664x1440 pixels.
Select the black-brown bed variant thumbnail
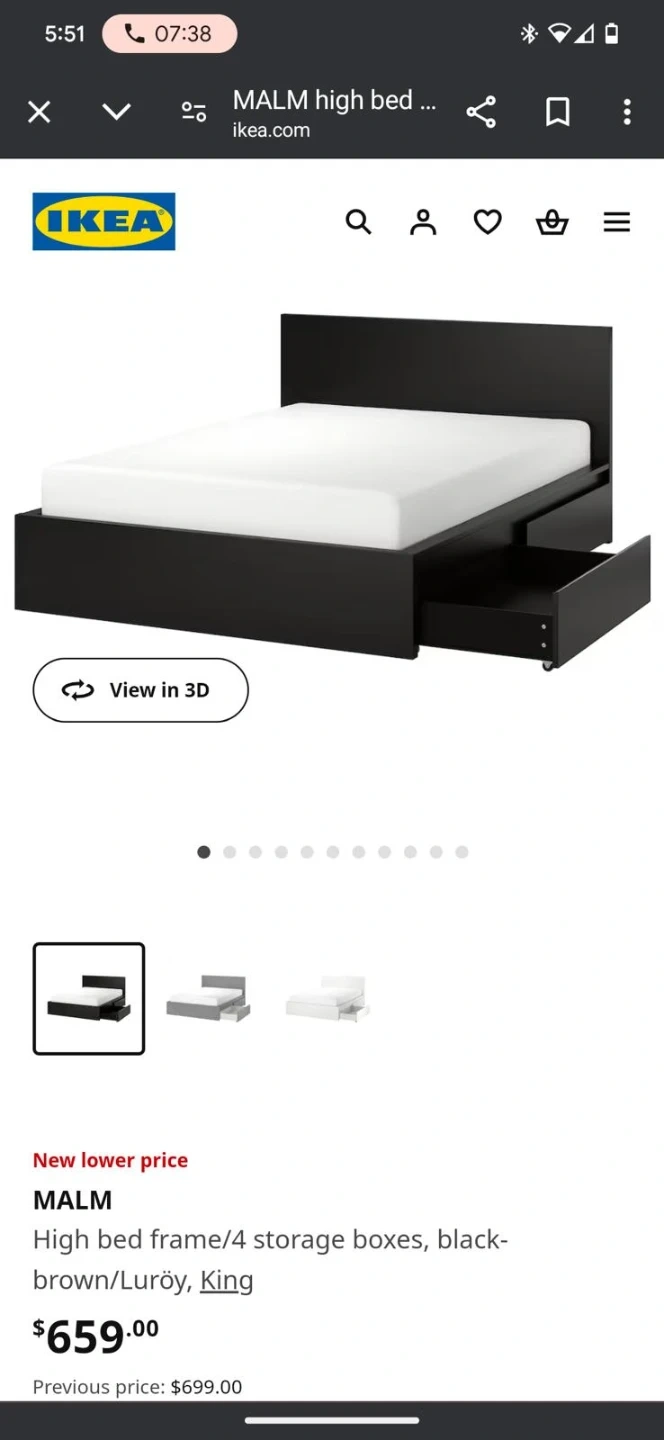click(x=89, y=998)
